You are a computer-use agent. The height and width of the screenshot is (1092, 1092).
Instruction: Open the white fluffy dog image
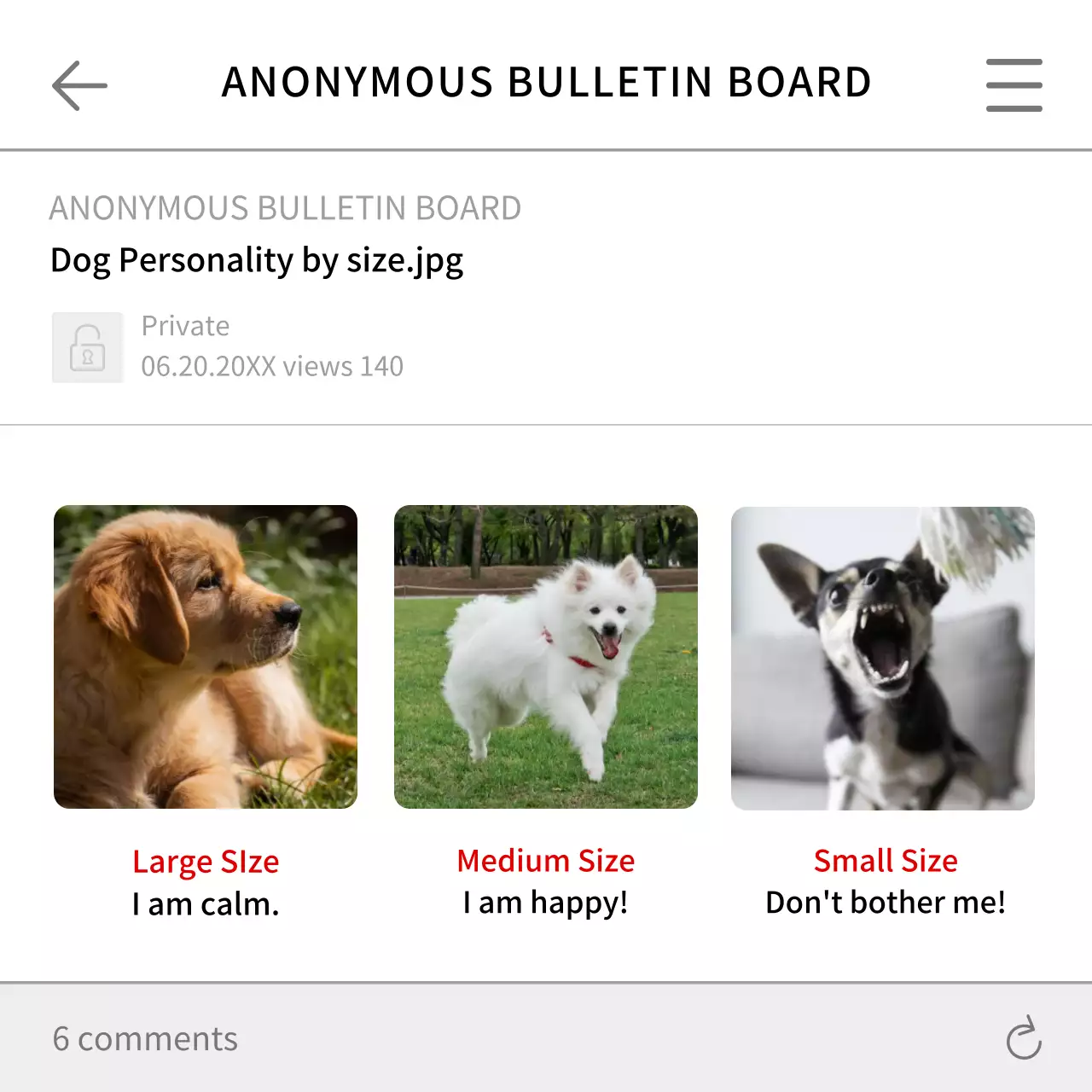tap(546, 657)
